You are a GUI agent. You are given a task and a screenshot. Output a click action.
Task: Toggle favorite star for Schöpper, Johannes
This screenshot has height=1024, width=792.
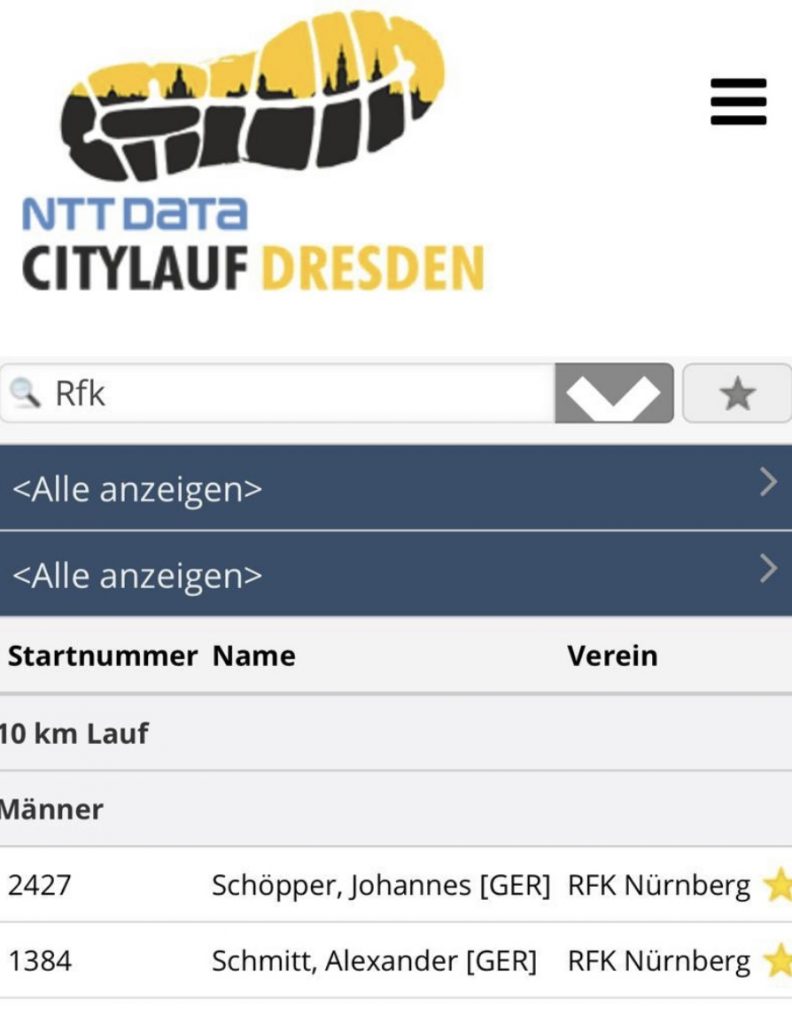[x=777, y=885]
